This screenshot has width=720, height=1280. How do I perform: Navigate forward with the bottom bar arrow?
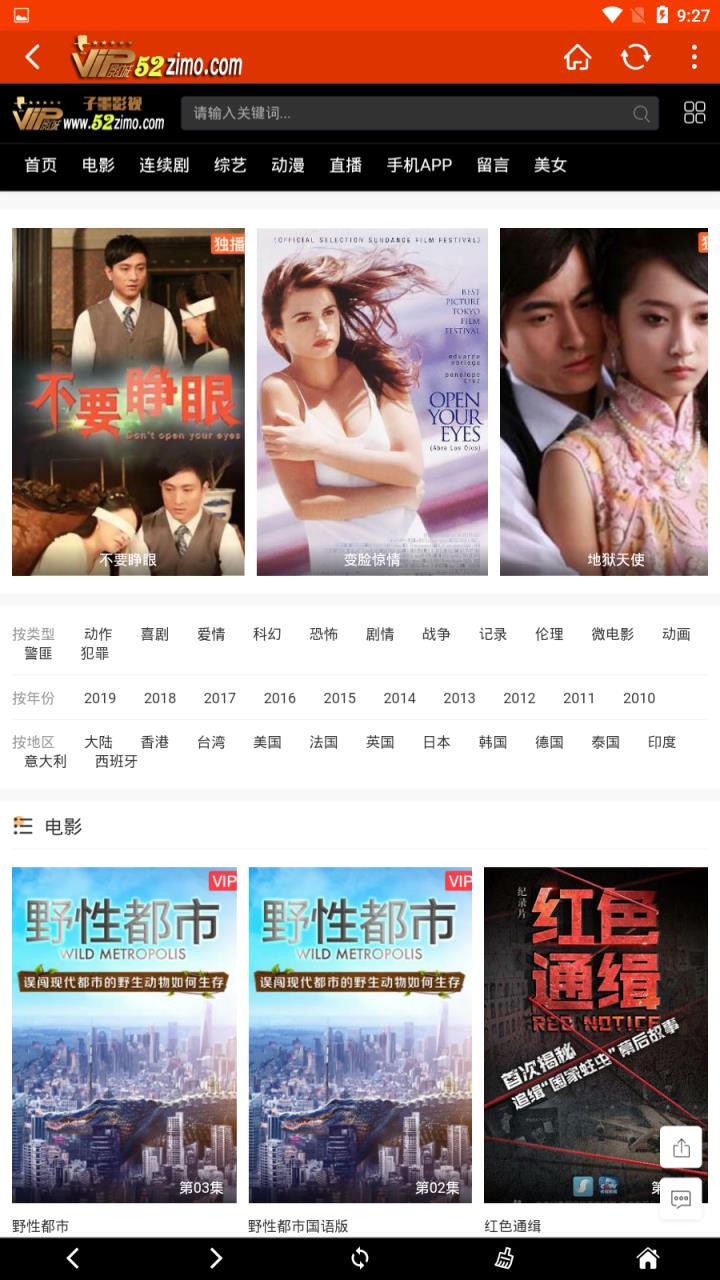click(x=215, y=1258)
